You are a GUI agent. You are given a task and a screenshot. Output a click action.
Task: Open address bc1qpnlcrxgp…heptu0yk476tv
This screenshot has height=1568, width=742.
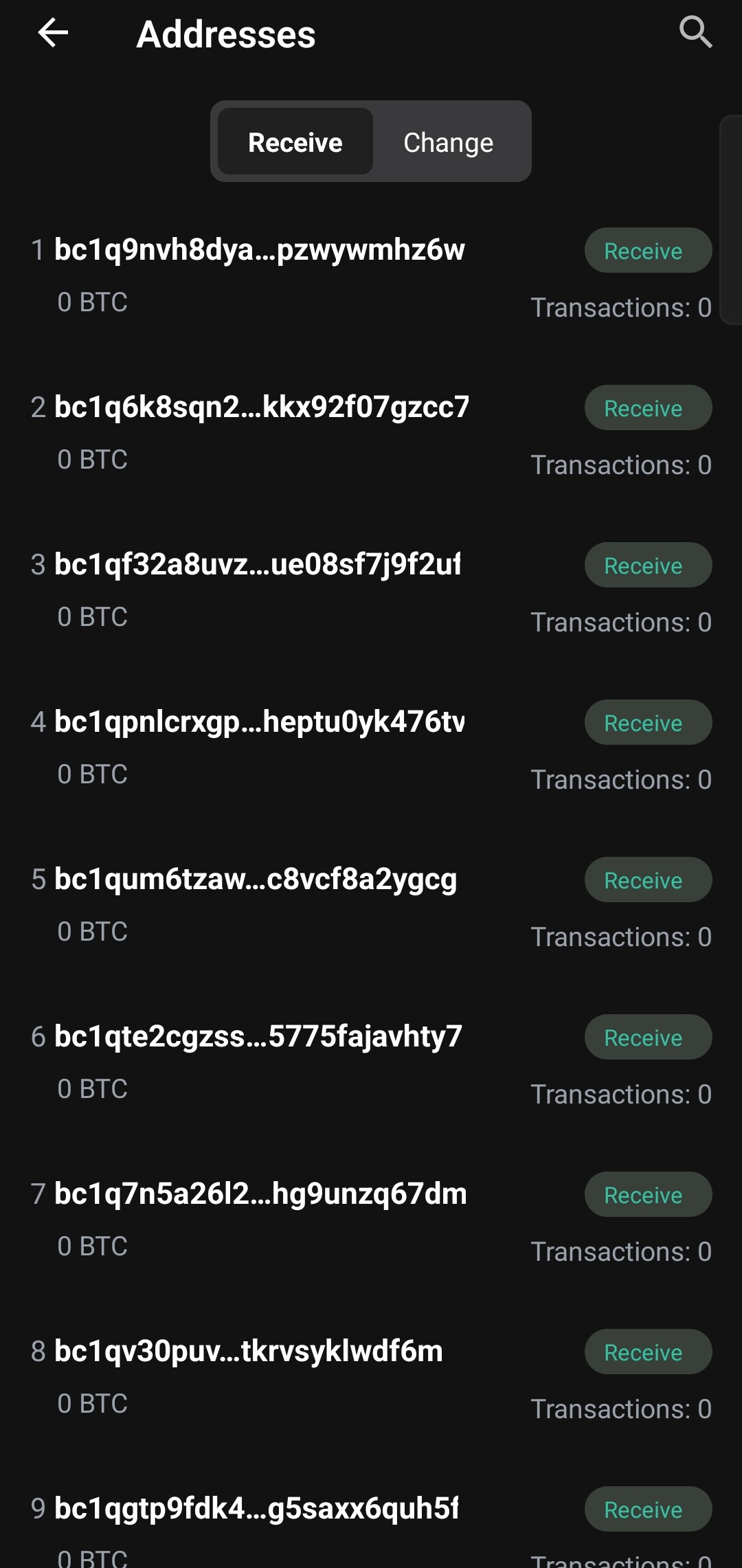click(260, 722)
